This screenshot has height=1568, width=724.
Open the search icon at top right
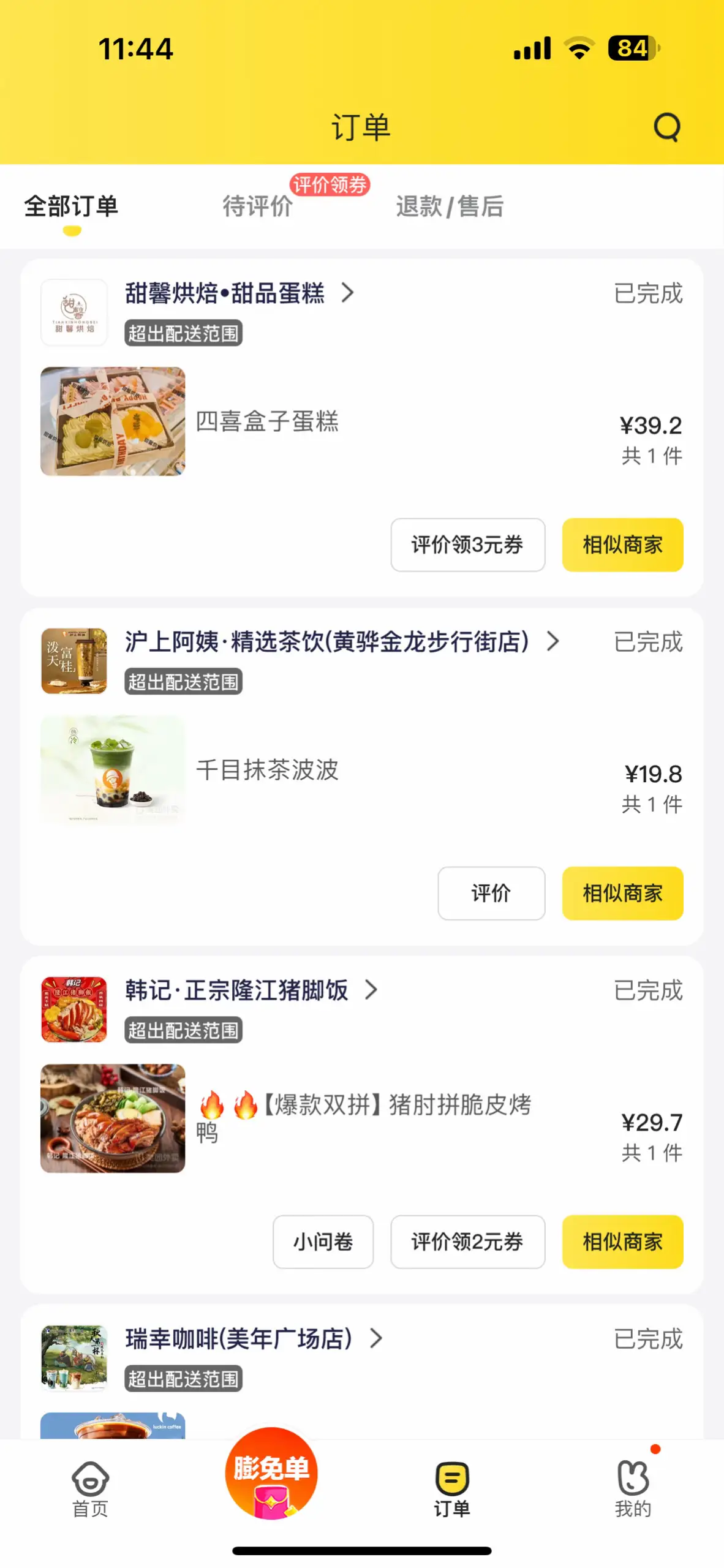click(x=667, y=127)
